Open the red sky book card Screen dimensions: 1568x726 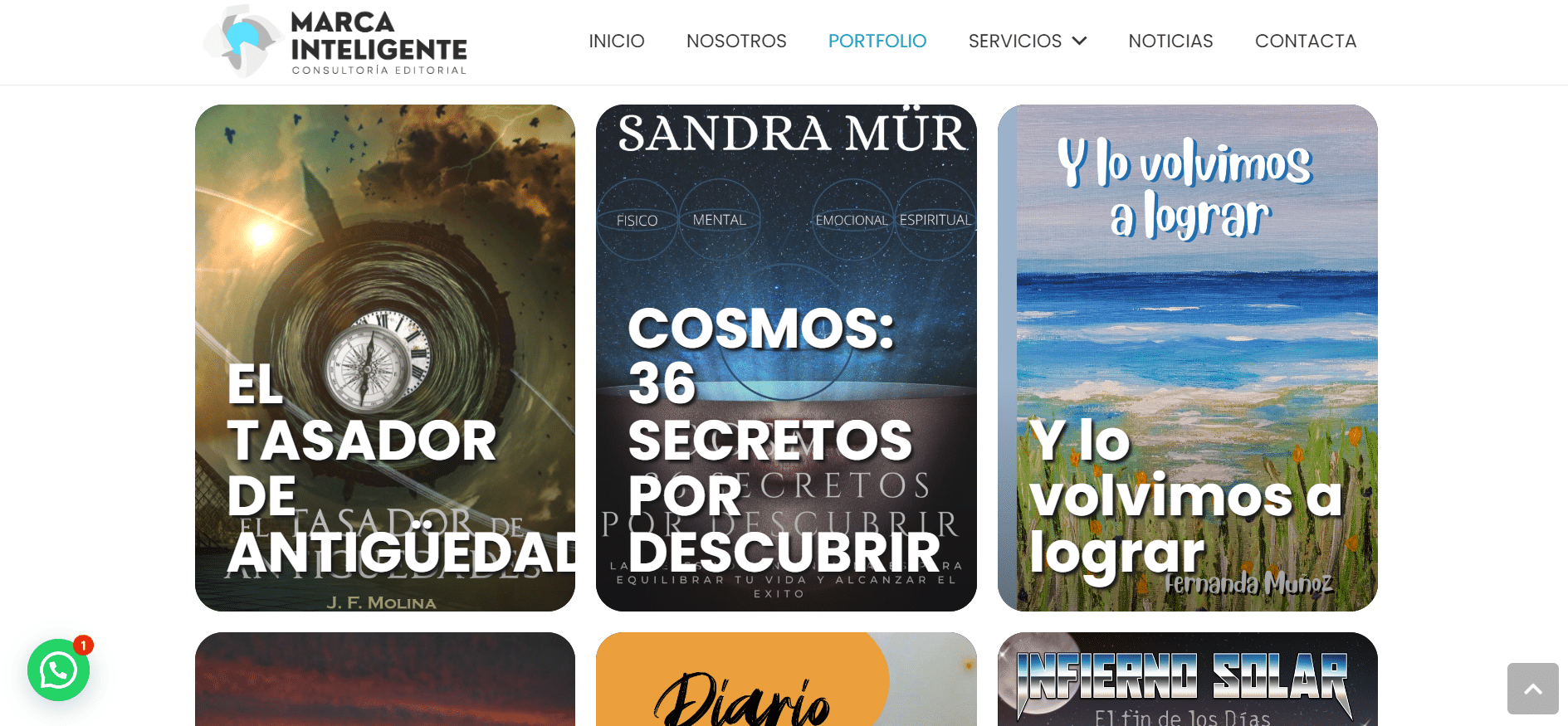tap(385, 680)
